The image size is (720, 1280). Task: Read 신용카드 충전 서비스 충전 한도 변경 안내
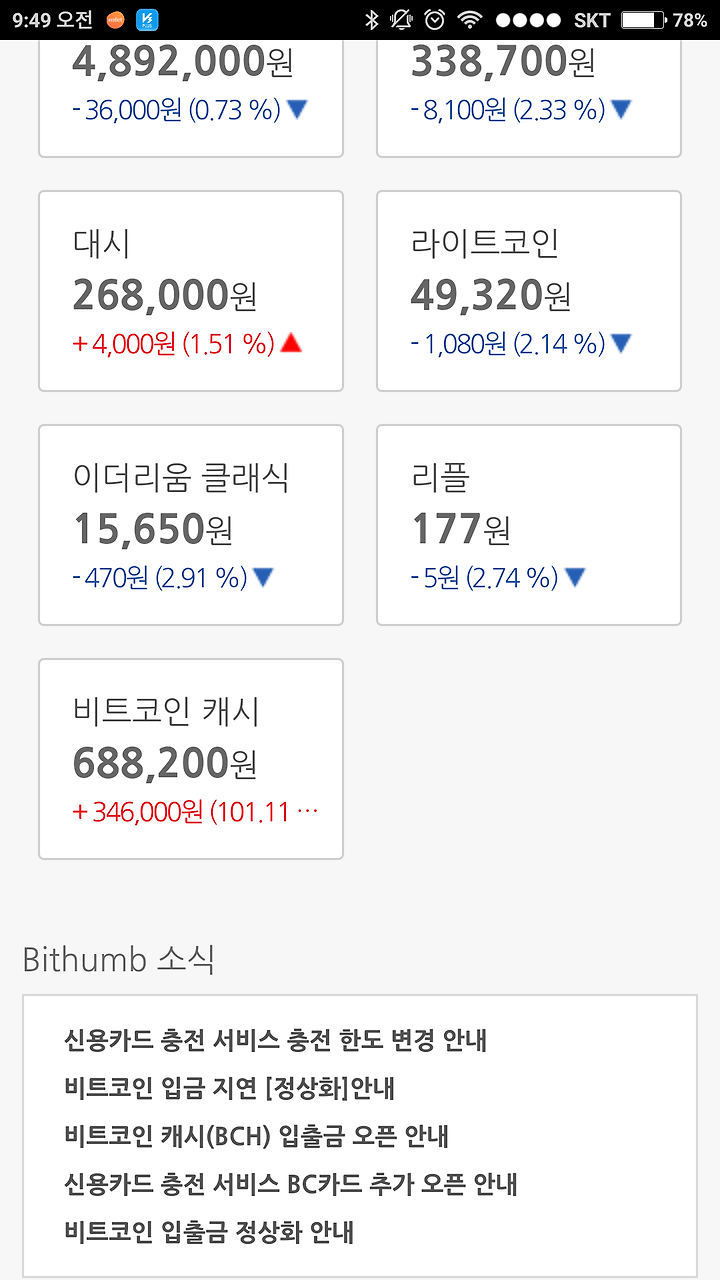tap(275, 1040)
